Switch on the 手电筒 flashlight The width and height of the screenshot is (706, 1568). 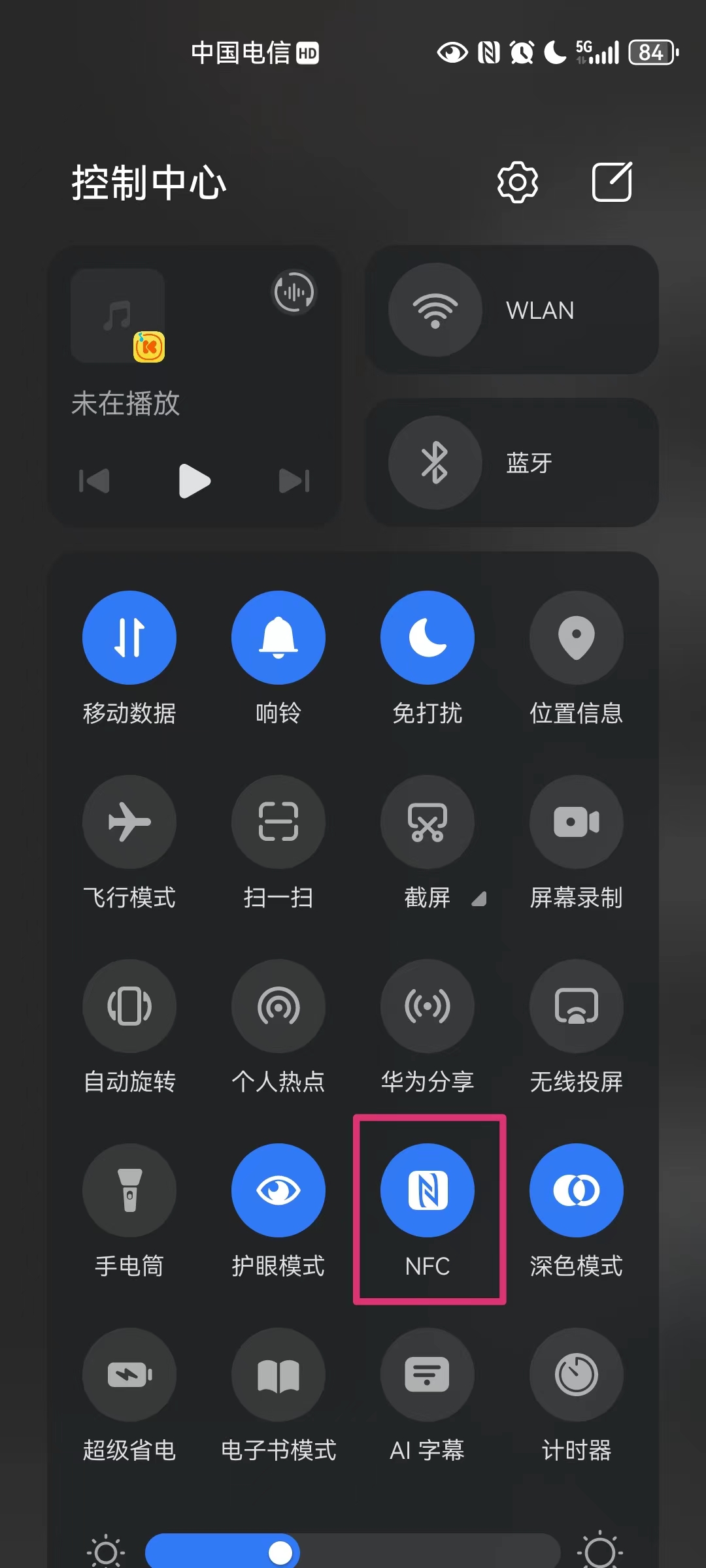coord(129,1190)
